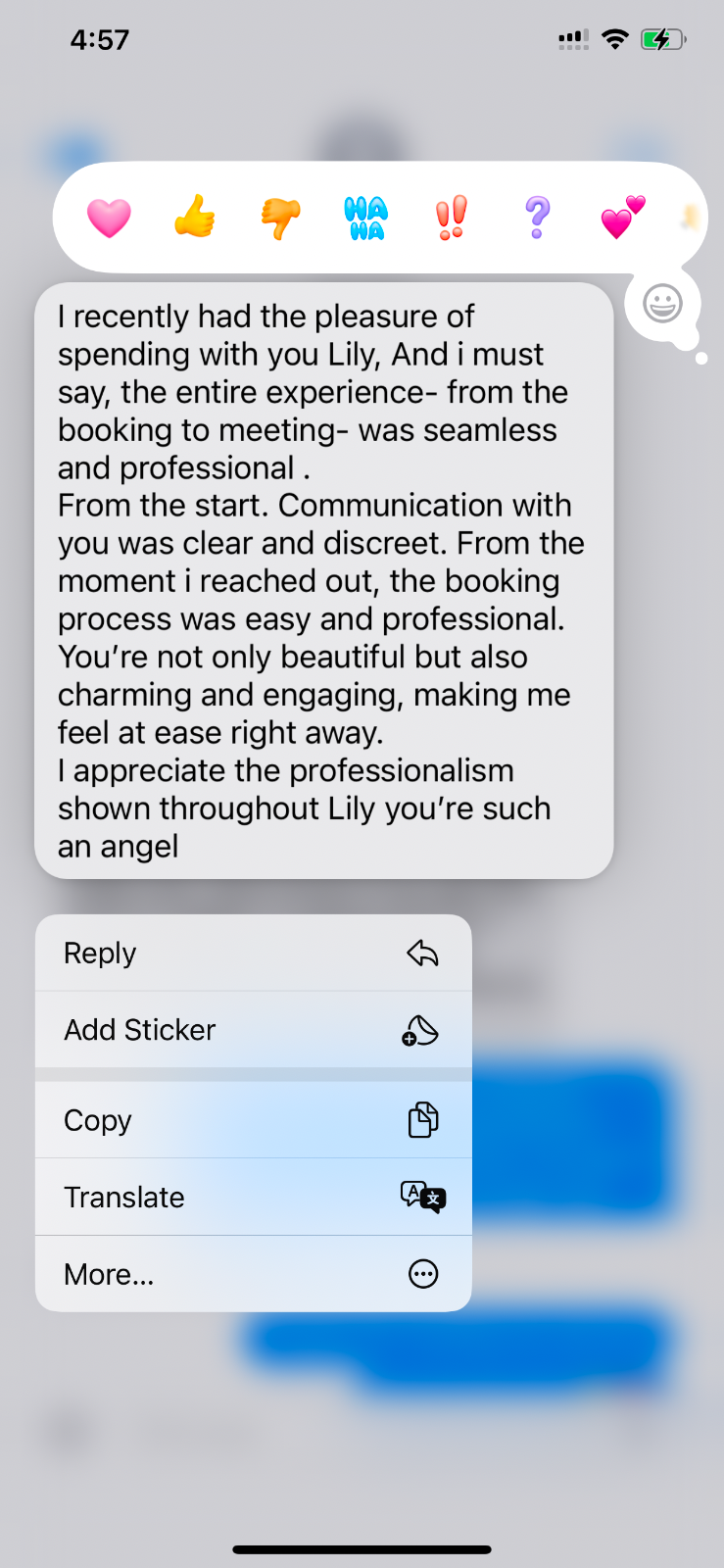Screen dimensions: 724x1568
Task: React with the double exclamation tapback
Action: pos(452,218)
